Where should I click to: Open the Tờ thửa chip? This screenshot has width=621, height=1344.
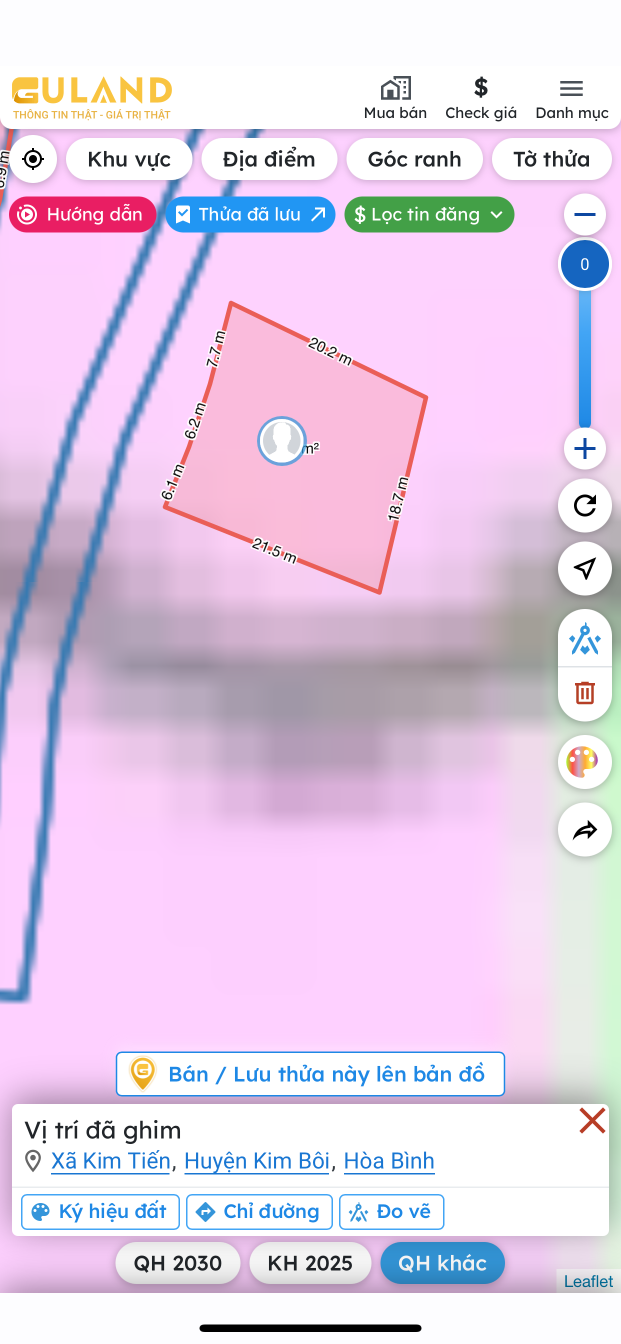(551, 159)
